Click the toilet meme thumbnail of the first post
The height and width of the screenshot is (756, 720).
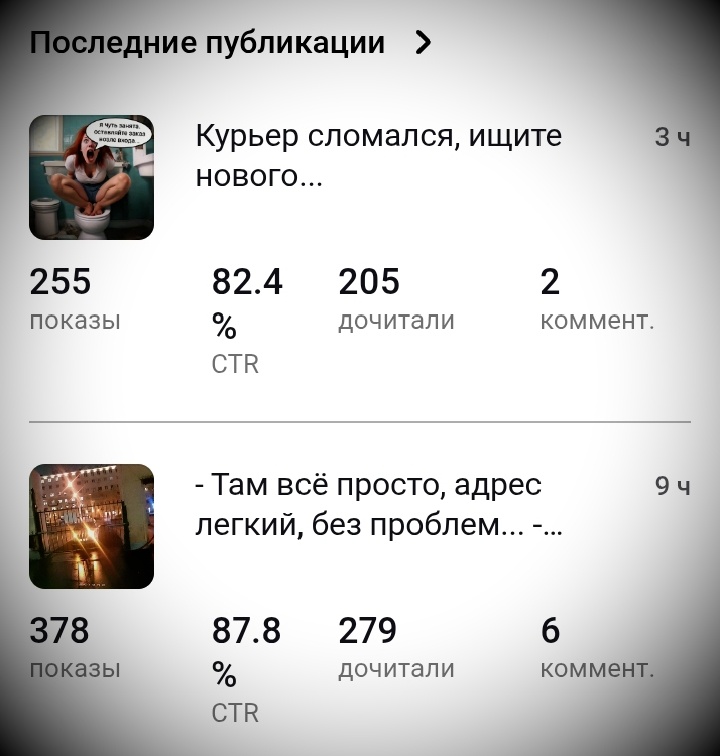(92, 177)
